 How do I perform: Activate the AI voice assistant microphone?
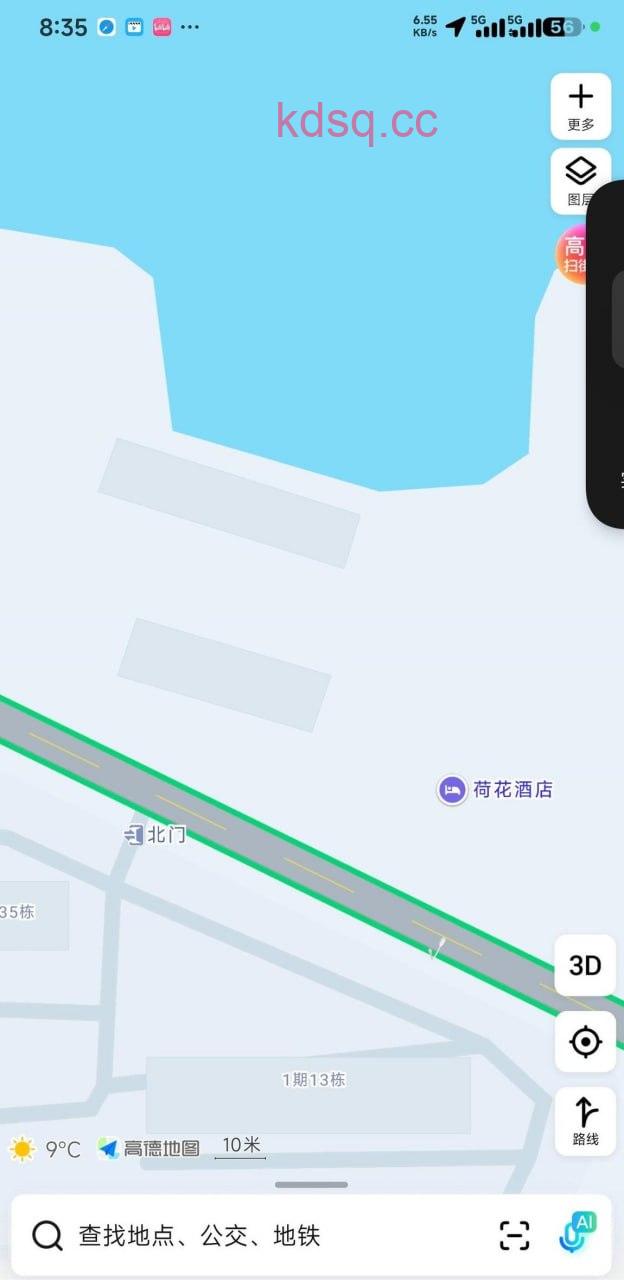576,1233
